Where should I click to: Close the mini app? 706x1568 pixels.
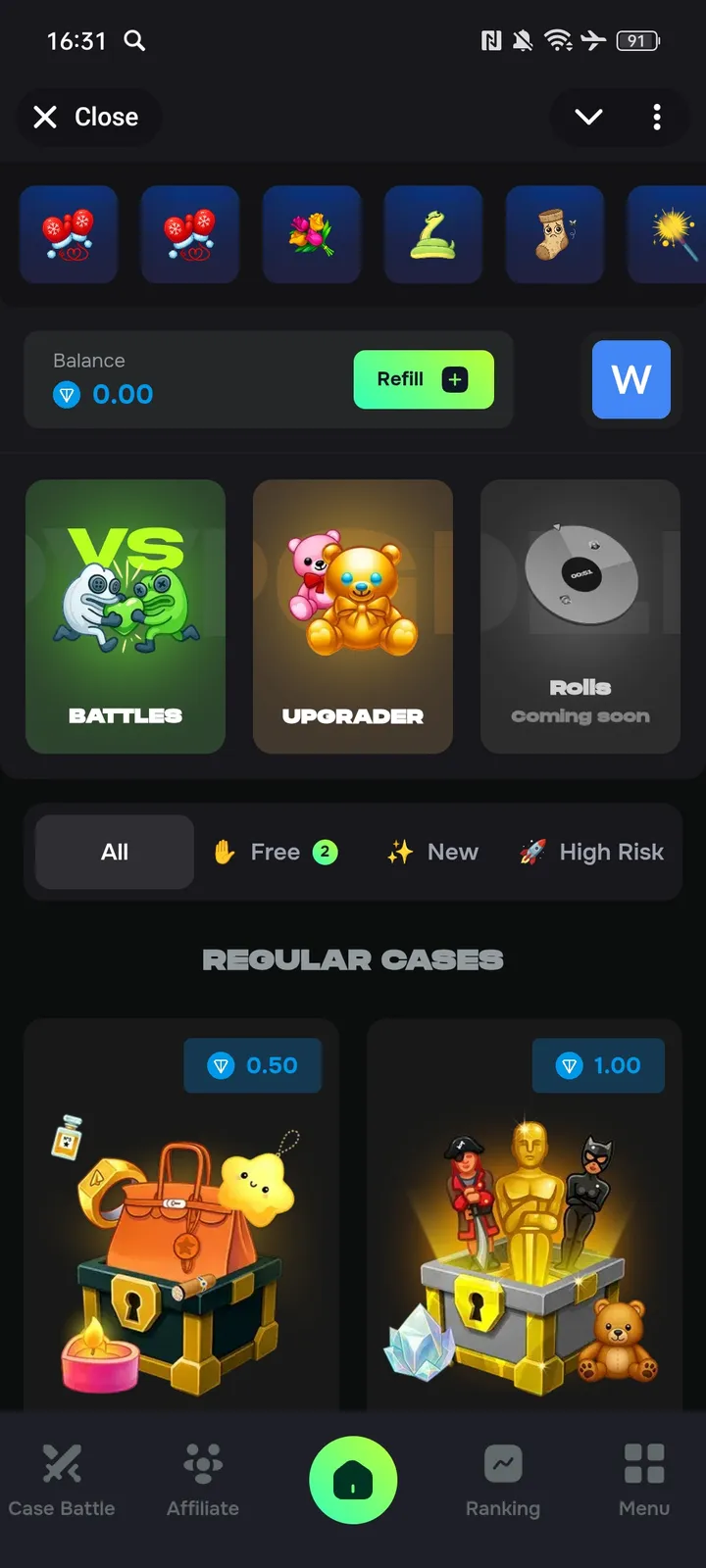coord(87,118)
